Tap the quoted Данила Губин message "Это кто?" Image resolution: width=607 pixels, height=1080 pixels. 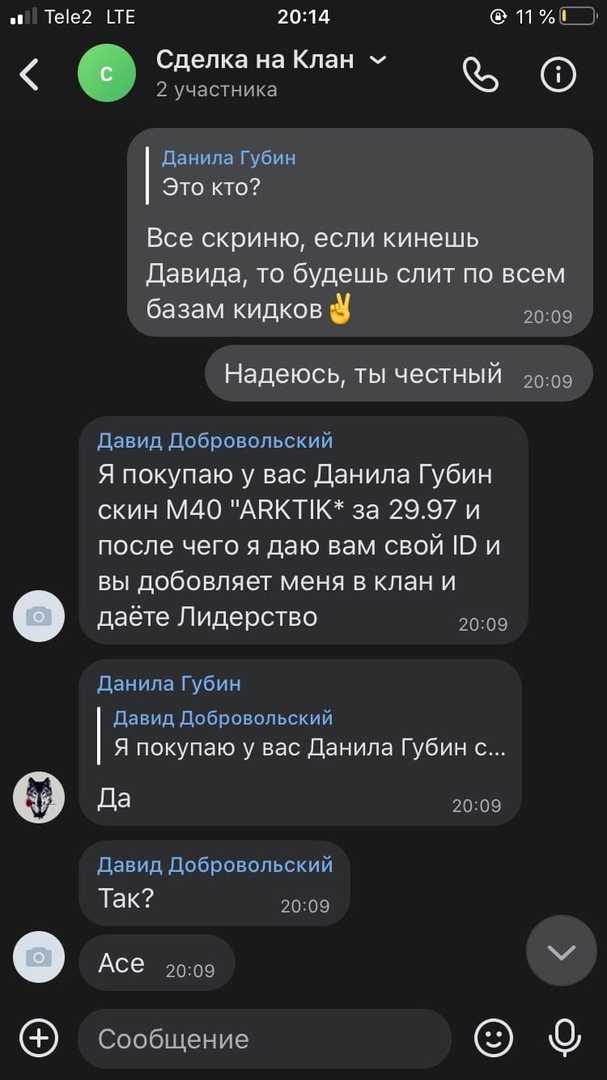(230, 174)
